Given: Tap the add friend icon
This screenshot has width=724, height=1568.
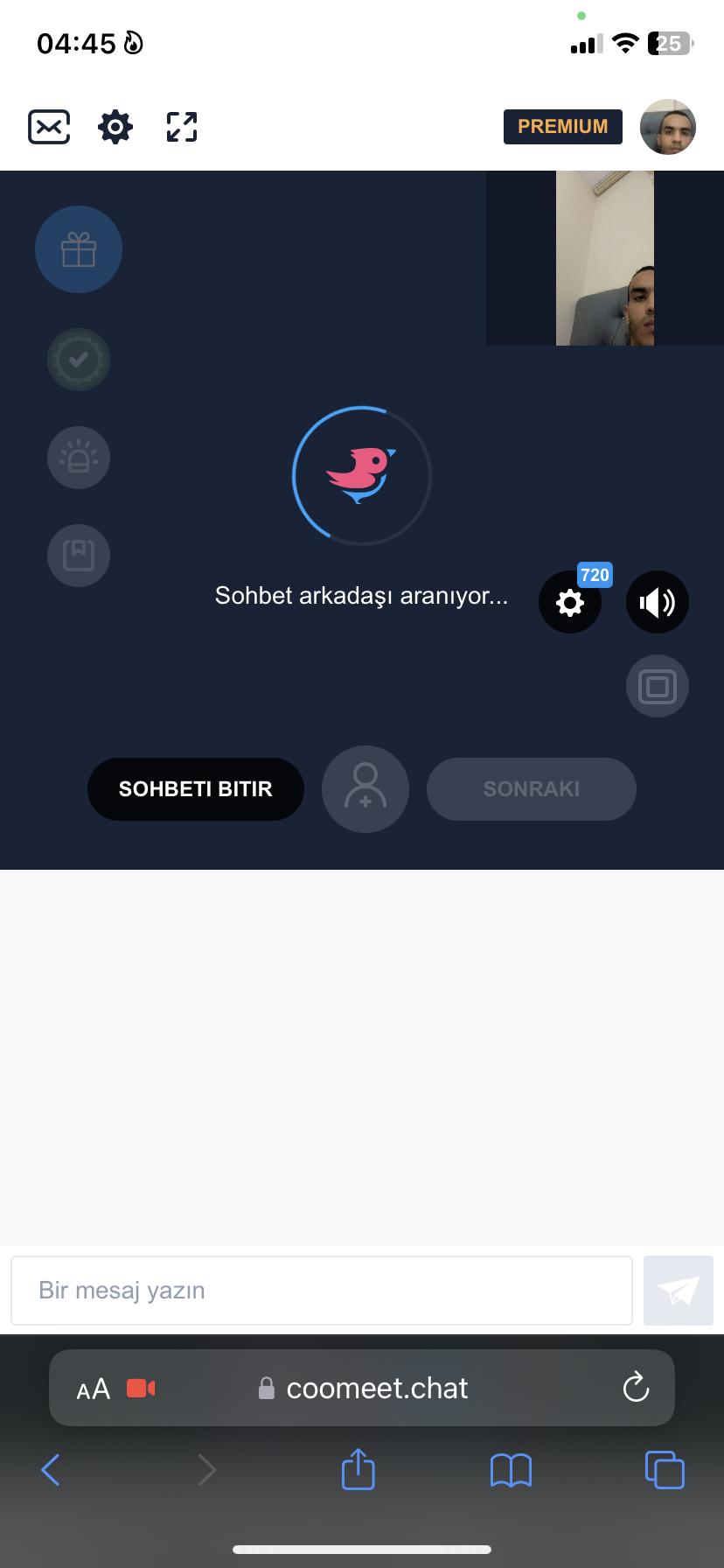Looking at the screenshot, I should pyautogui.click(x=365, y=789).
